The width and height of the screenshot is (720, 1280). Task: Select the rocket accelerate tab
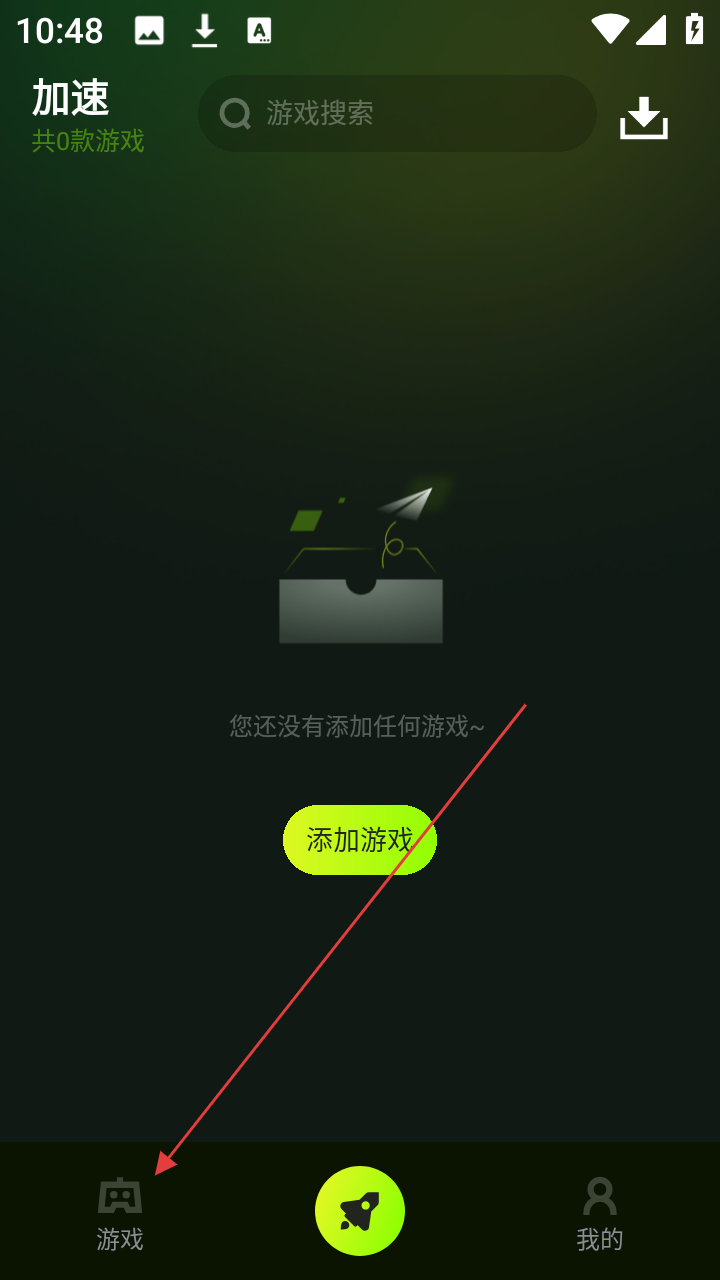[360, 1211]
